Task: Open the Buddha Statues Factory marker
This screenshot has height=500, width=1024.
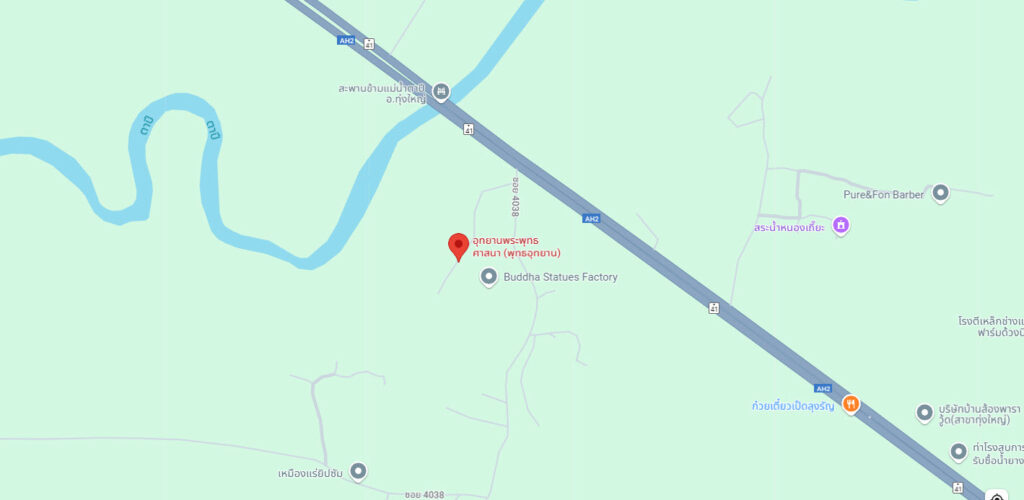Action: [x=489, y=277]
